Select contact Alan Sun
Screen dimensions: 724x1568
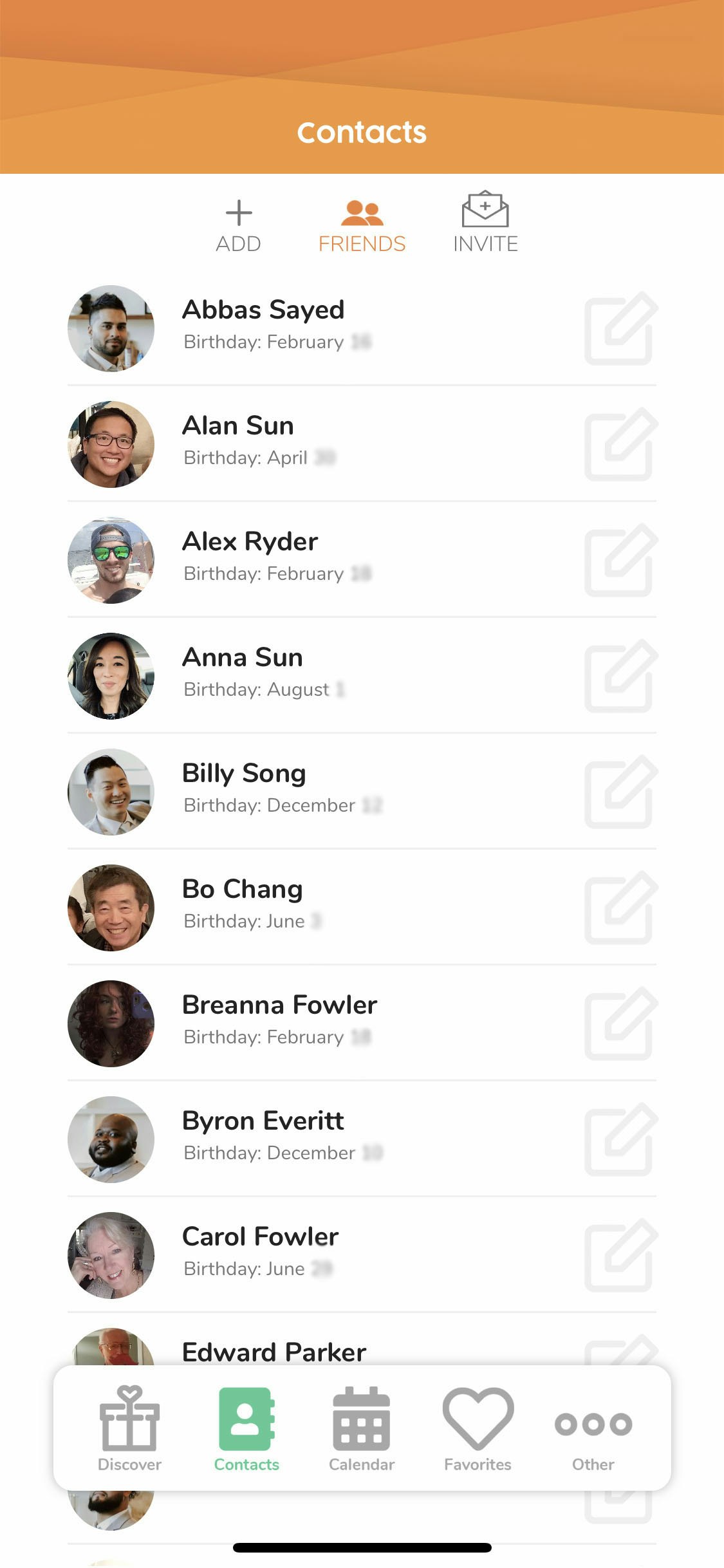[238, 425]
